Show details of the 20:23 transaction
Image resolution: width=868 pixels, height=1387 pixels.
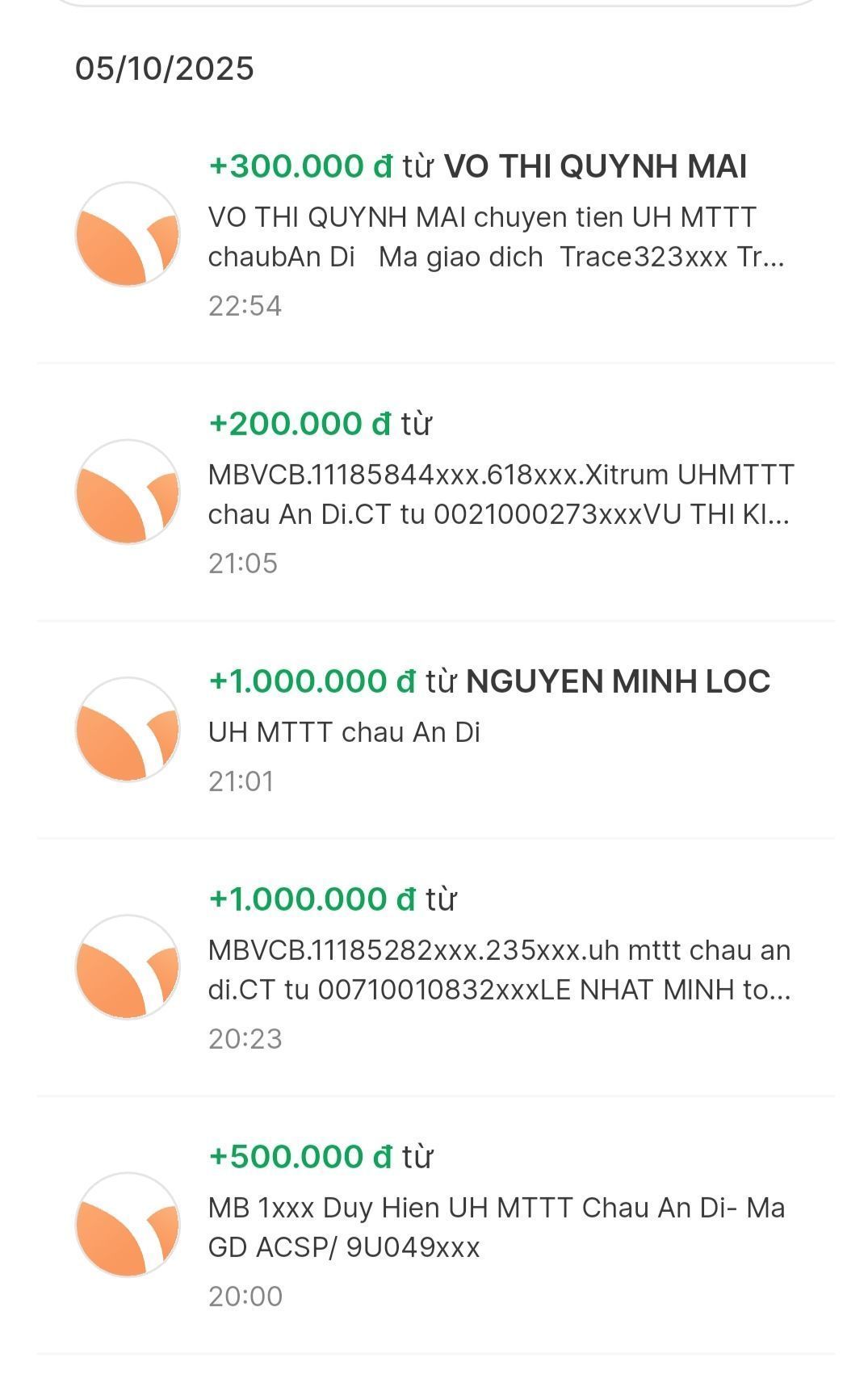point(476,967)
